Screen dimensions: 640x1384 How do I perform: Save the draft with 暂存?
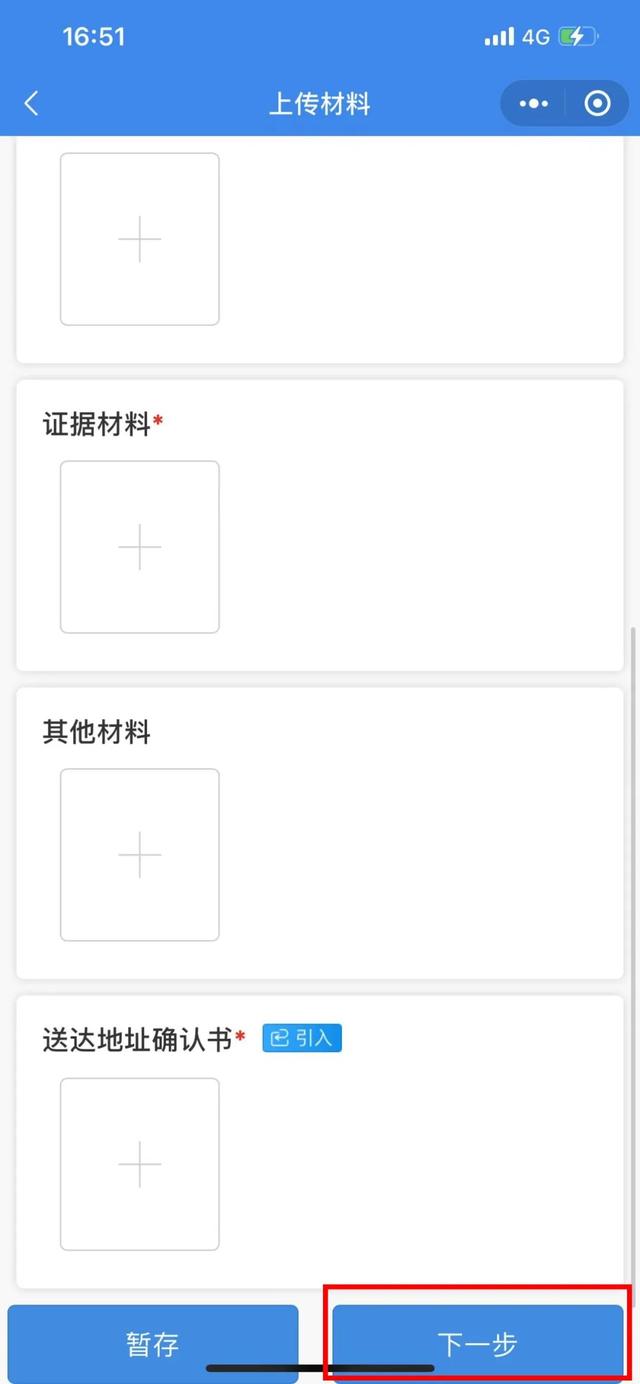[x=153, y=1344]
